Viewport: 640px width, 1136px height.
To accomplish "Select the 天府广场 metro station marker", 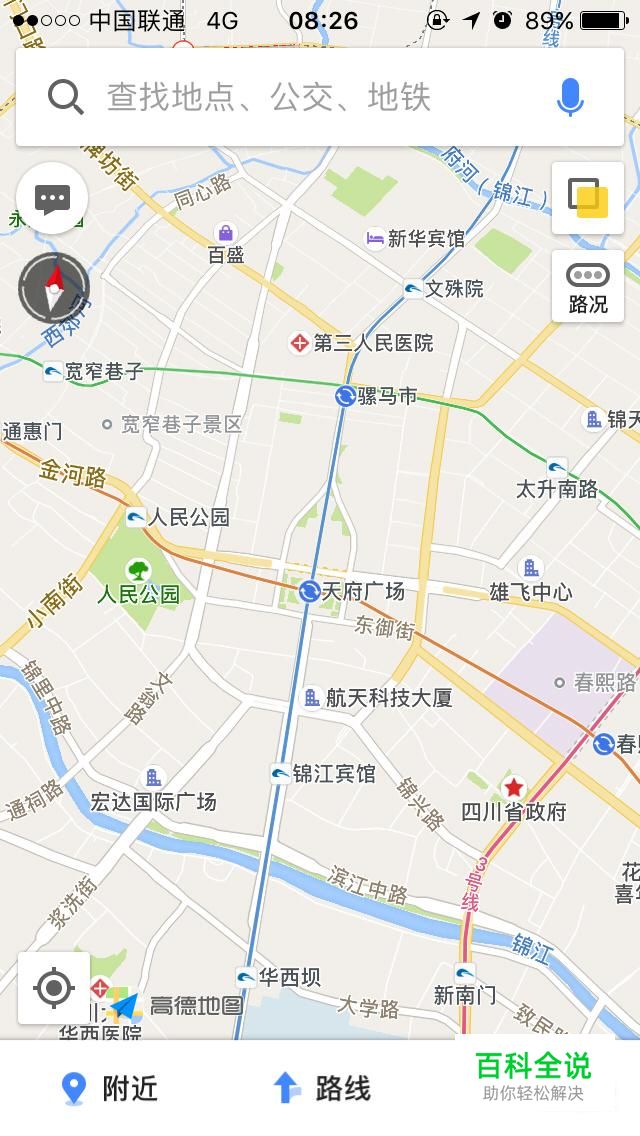I will (309, 591).
